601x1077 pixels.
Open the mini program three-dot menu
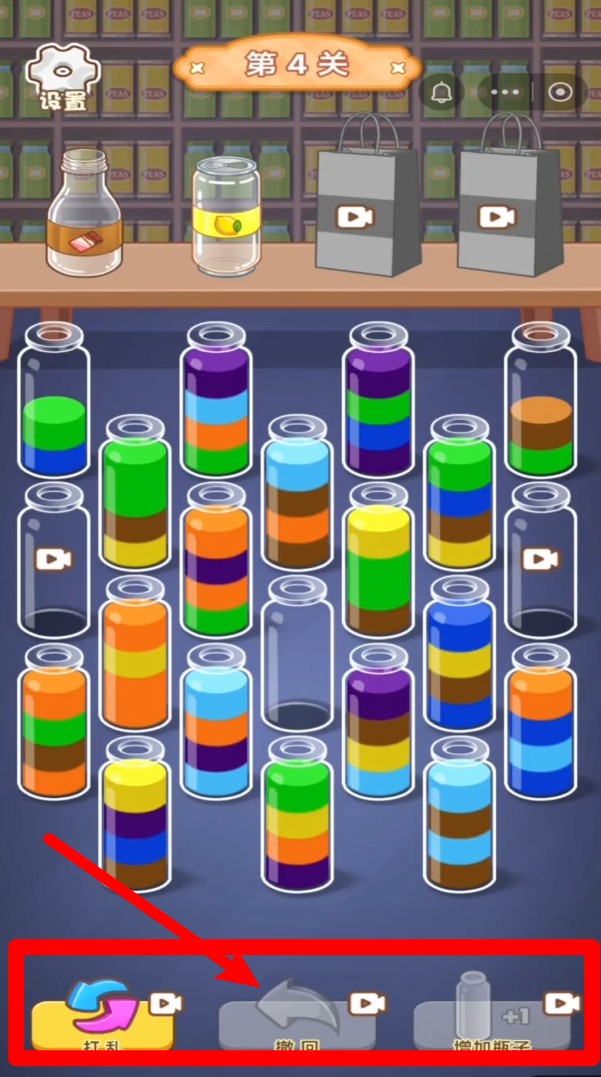(506, 92)
